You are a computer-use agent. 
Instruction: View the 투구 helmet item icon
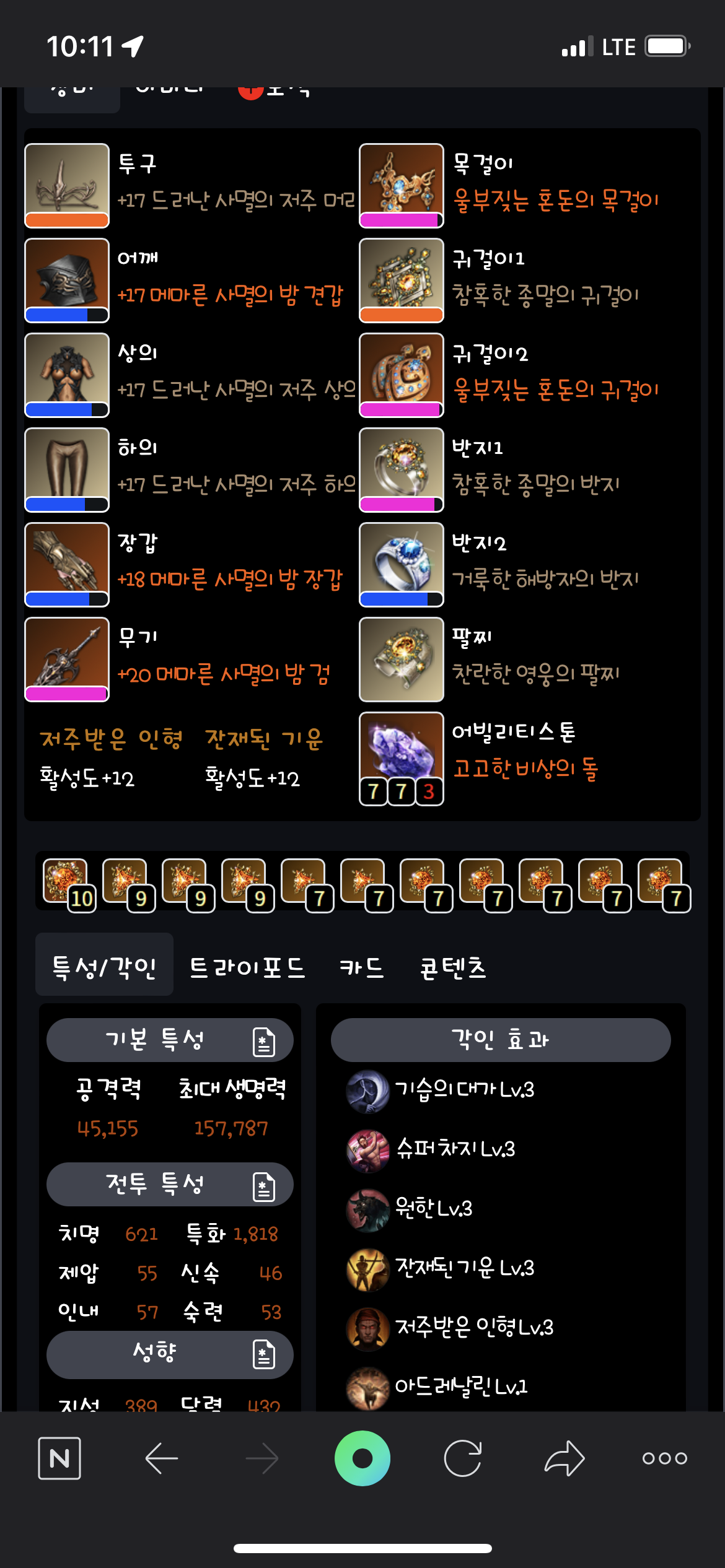click(67, 185)
